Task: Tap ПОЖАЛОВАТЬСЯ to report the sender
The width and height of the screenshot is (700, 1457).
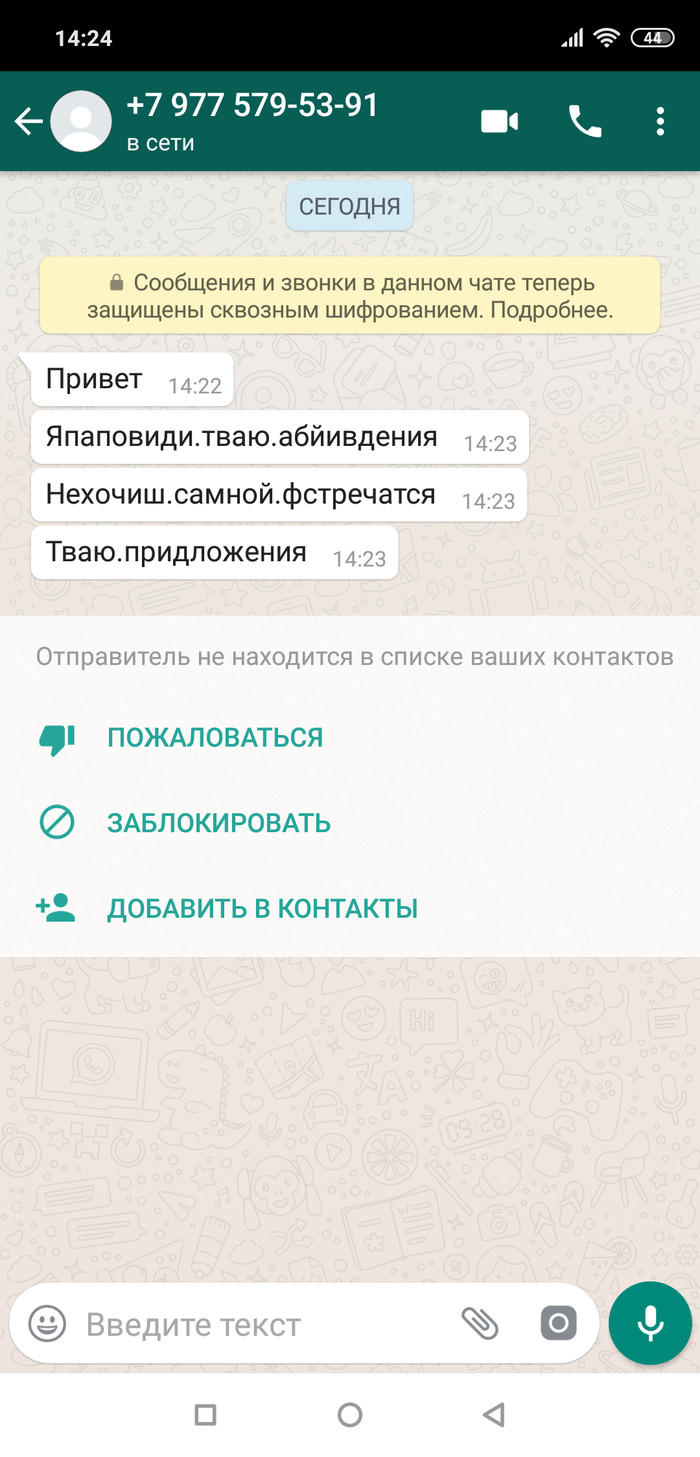Action: pos(214,738)
